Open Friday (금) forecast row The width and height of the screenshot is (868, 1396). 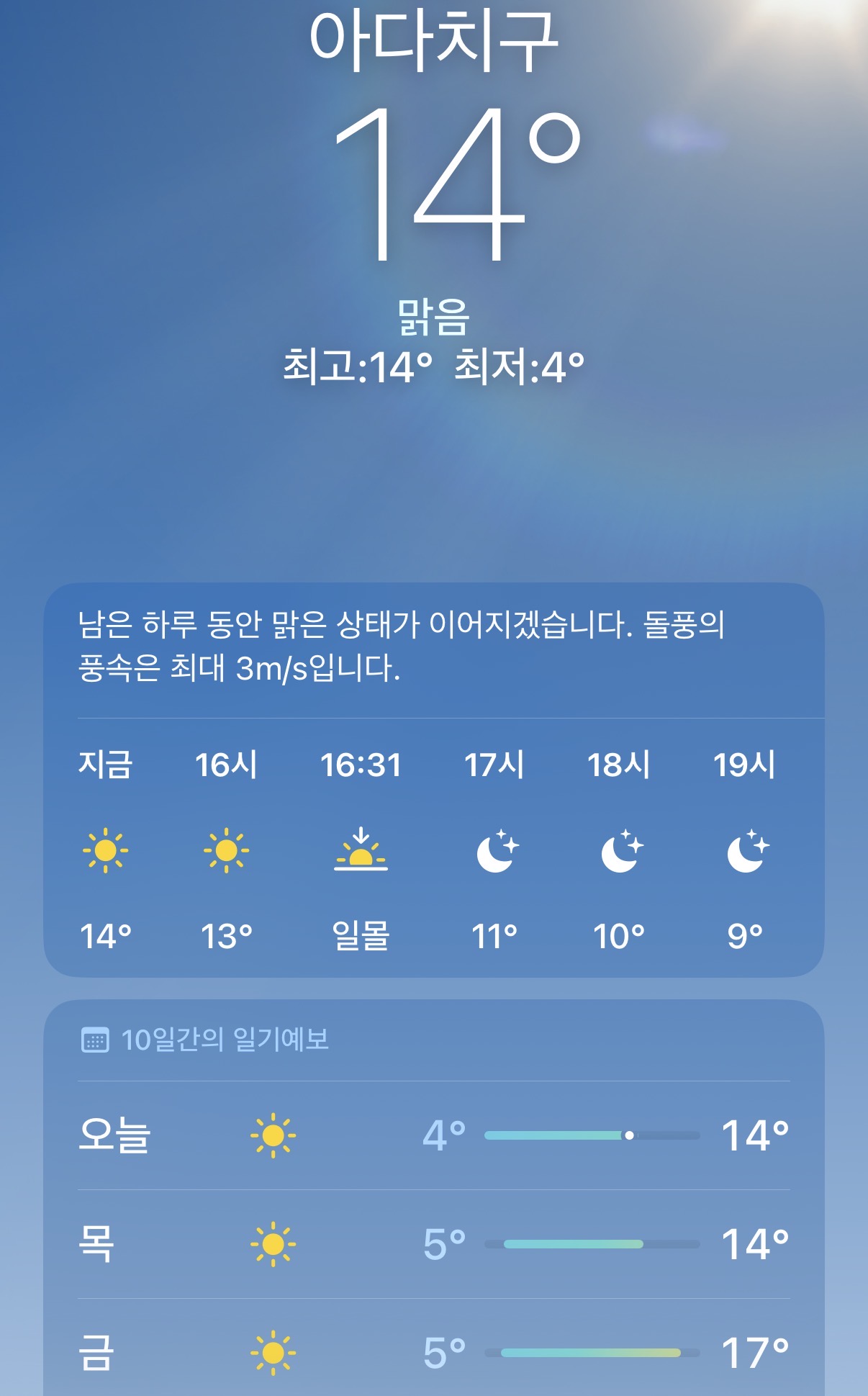pos(433,1352)
